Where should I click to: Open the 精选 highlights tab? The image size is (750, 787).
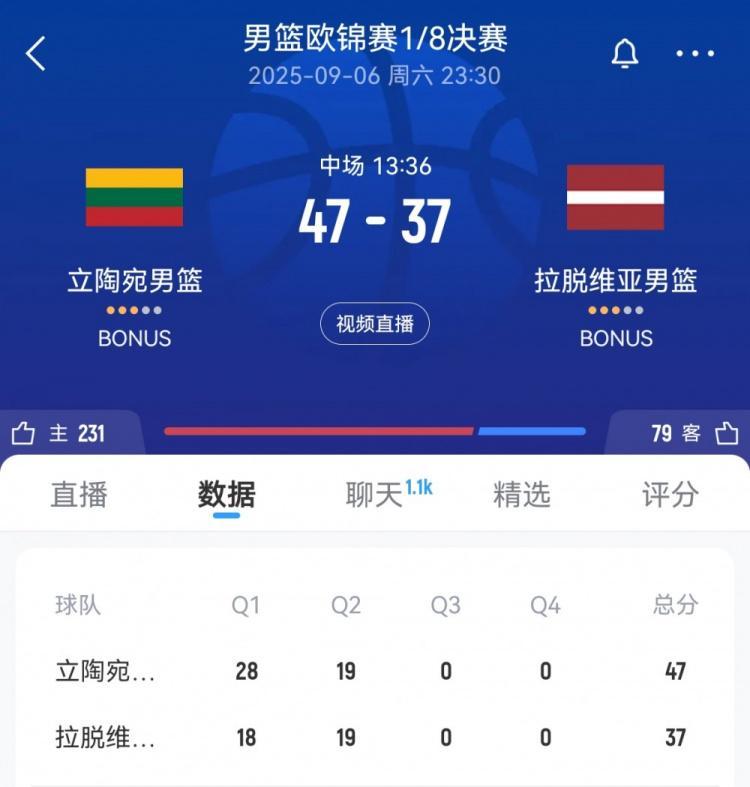click(521, 494)
